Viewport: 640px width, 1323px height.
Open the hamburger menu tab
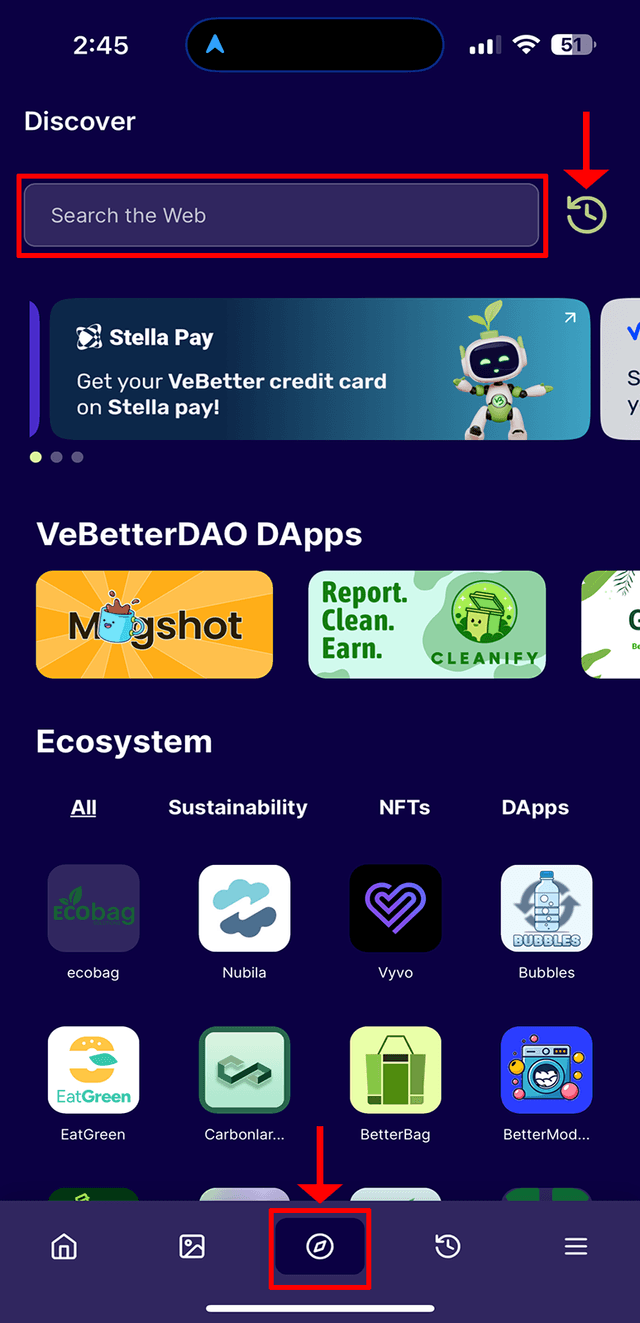(x=575, y=1246)
